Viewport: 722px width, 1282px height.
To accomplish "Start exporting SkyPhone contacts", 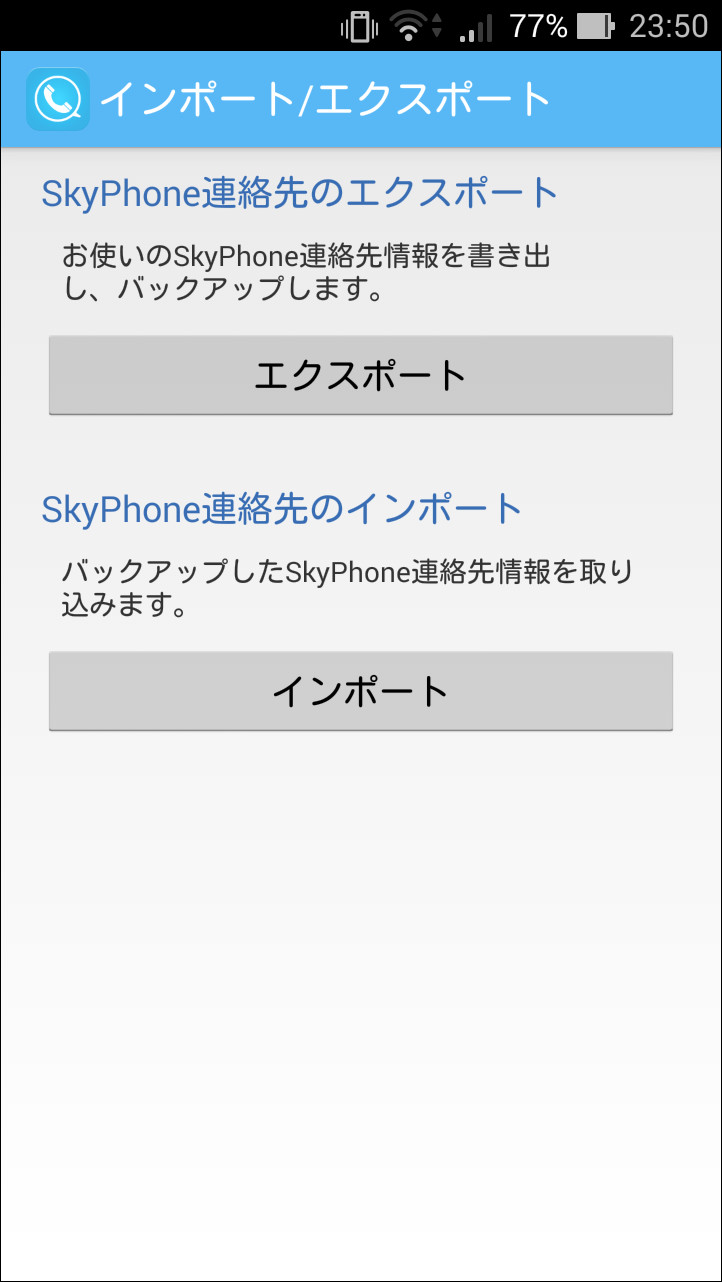I will [360, 375].
